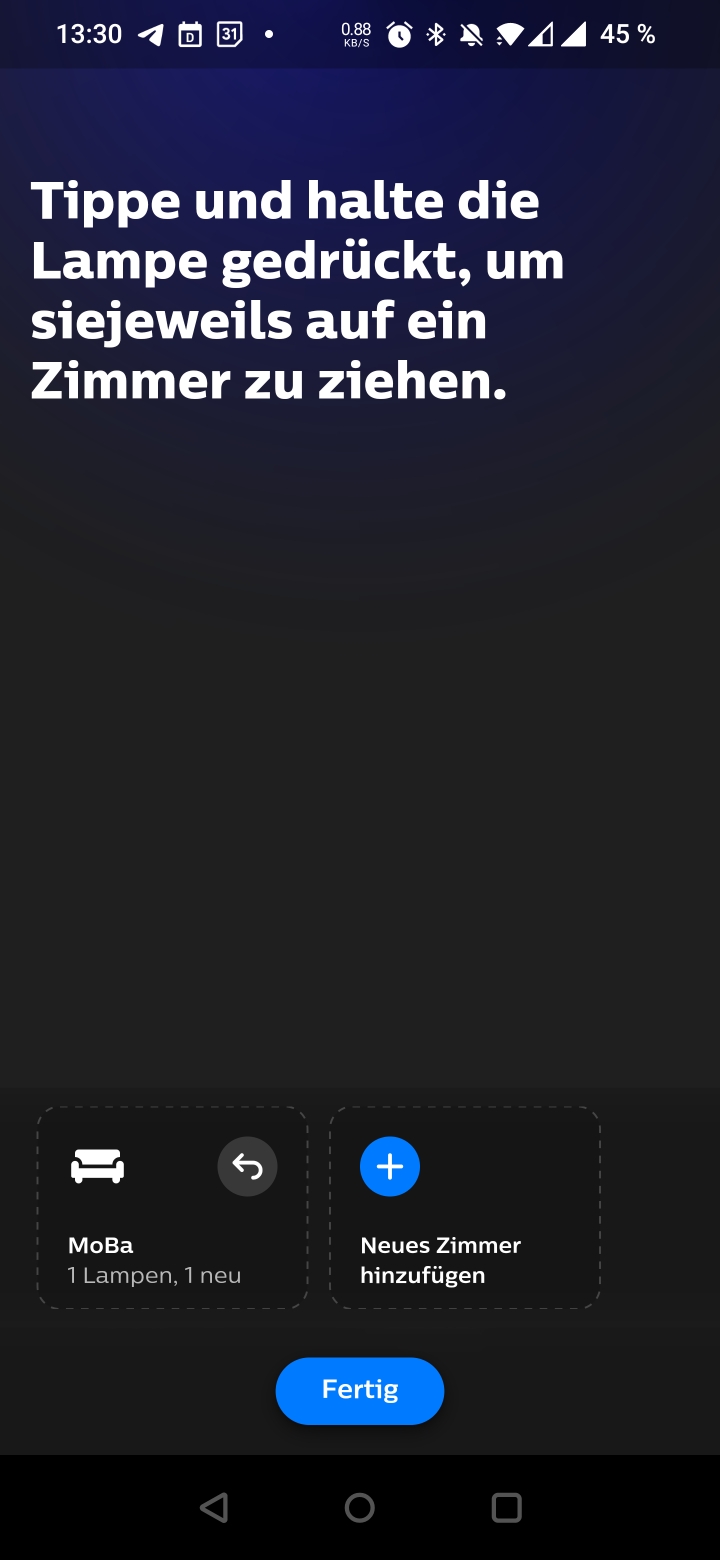Add a new room with Neues Zimmer hinzufügen
Viewport: 720px width, 1560px height.
click(x=390, y=1166)
